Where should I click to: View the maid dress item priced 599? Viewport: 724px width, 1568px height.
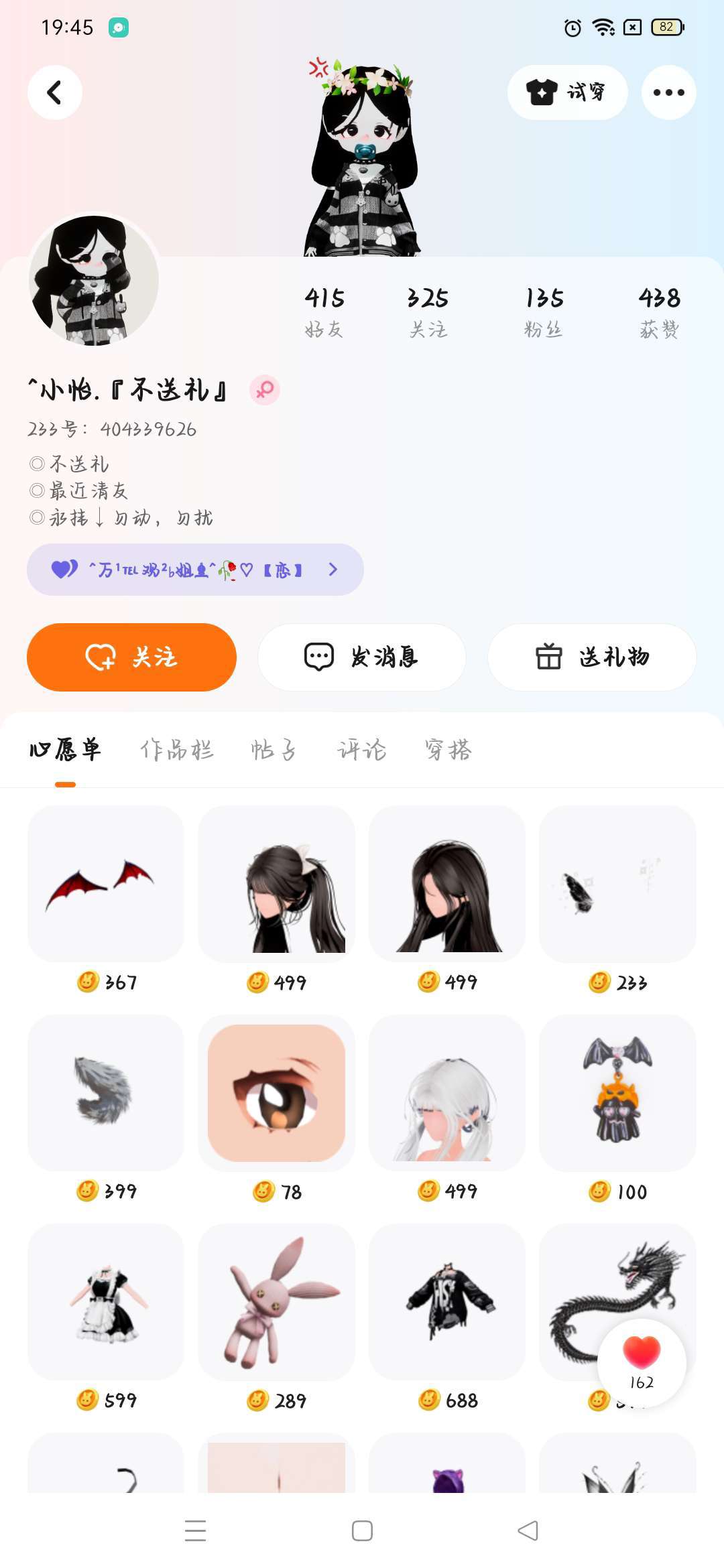point(105,1303)
